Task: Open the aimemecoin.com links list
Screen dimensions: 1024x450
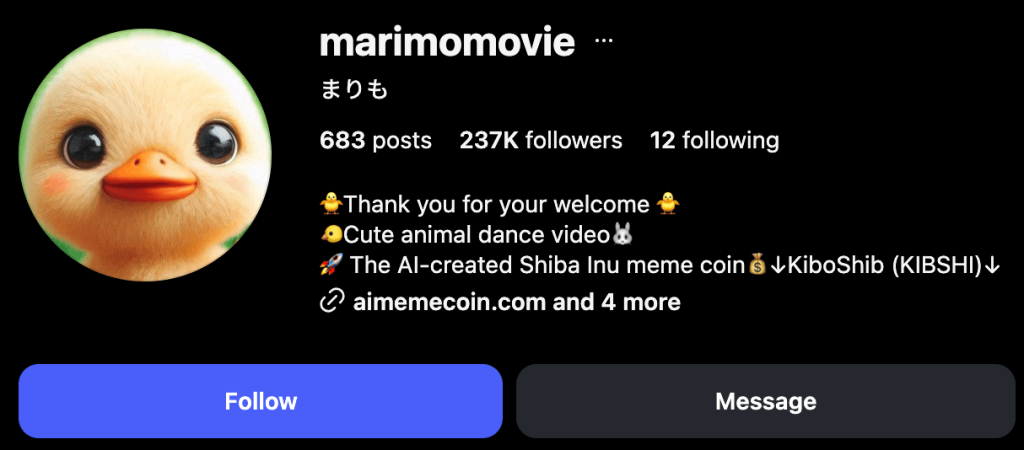Action: [x=516, y=301]
